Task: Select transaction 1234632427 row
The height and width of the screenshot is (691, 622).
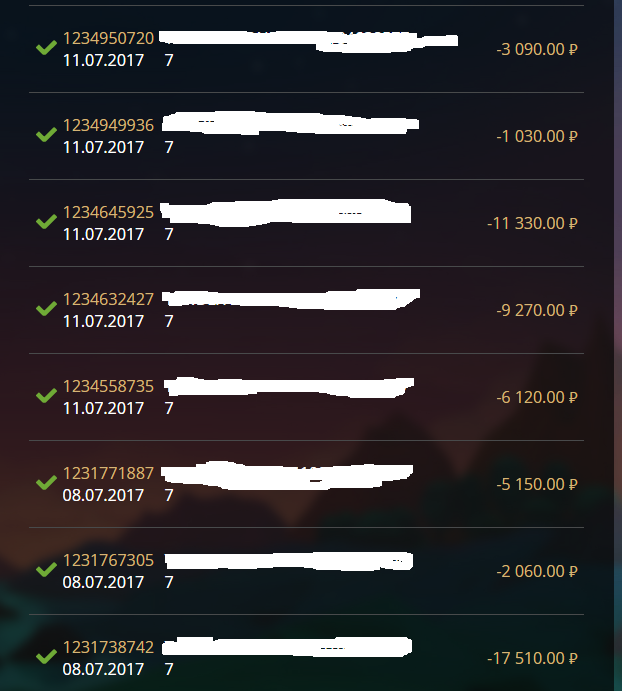Action: [109, 300]
